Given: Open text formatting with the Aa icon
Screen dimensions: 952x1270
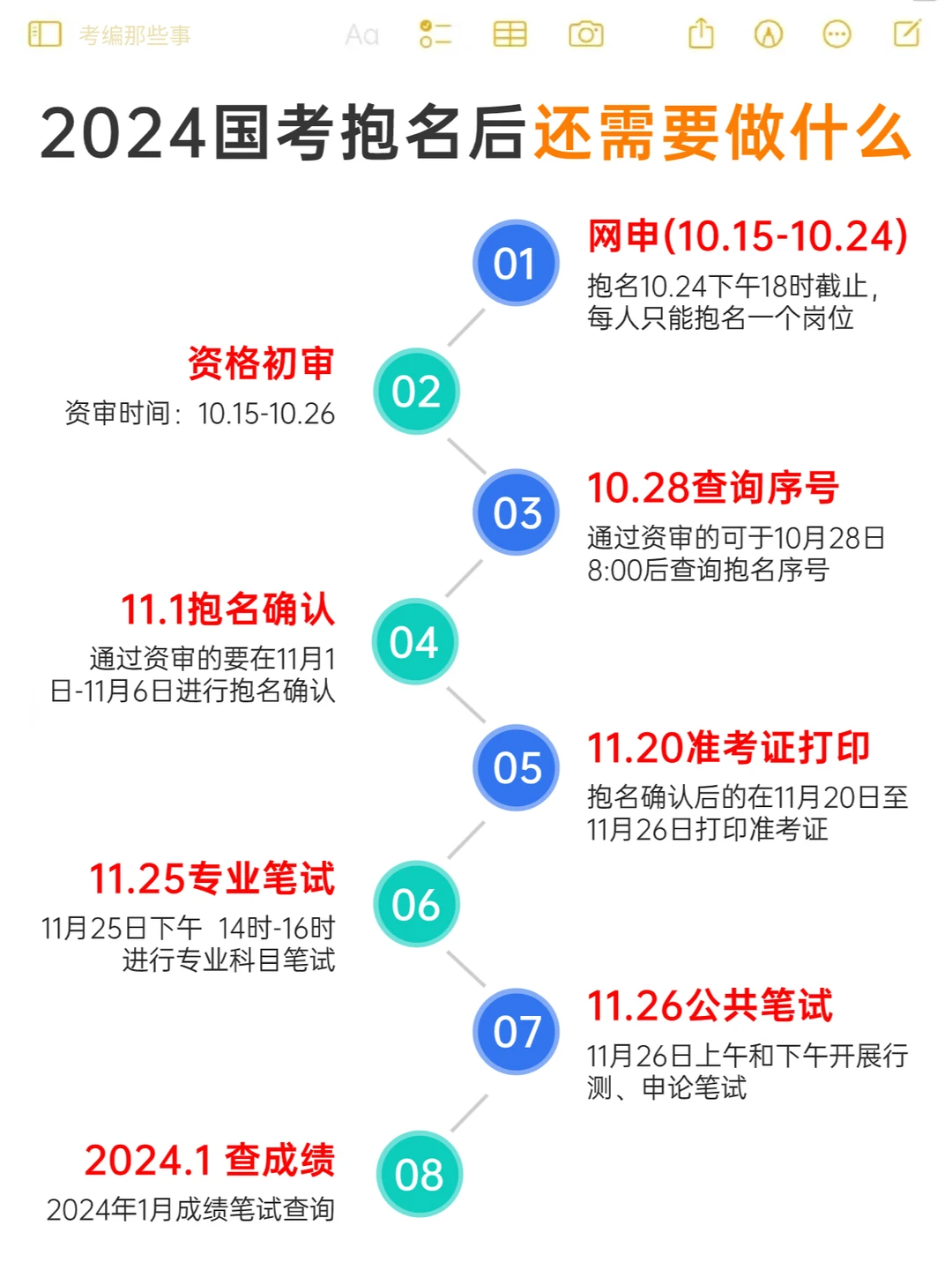Looking at the screenshot, I should pos(361,36).
